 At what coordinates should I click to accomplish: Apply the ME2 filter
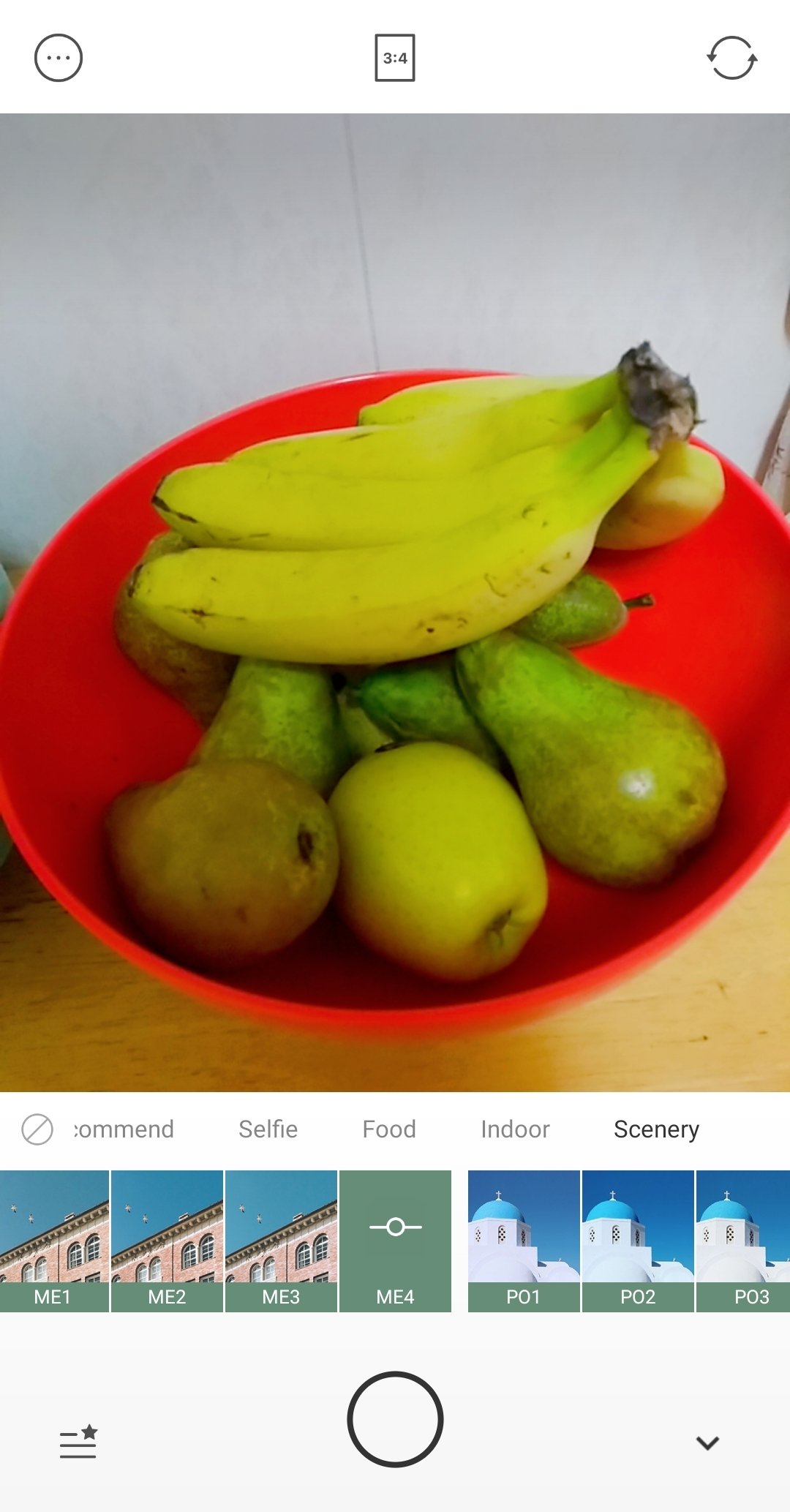click(x=167, y=1241)
